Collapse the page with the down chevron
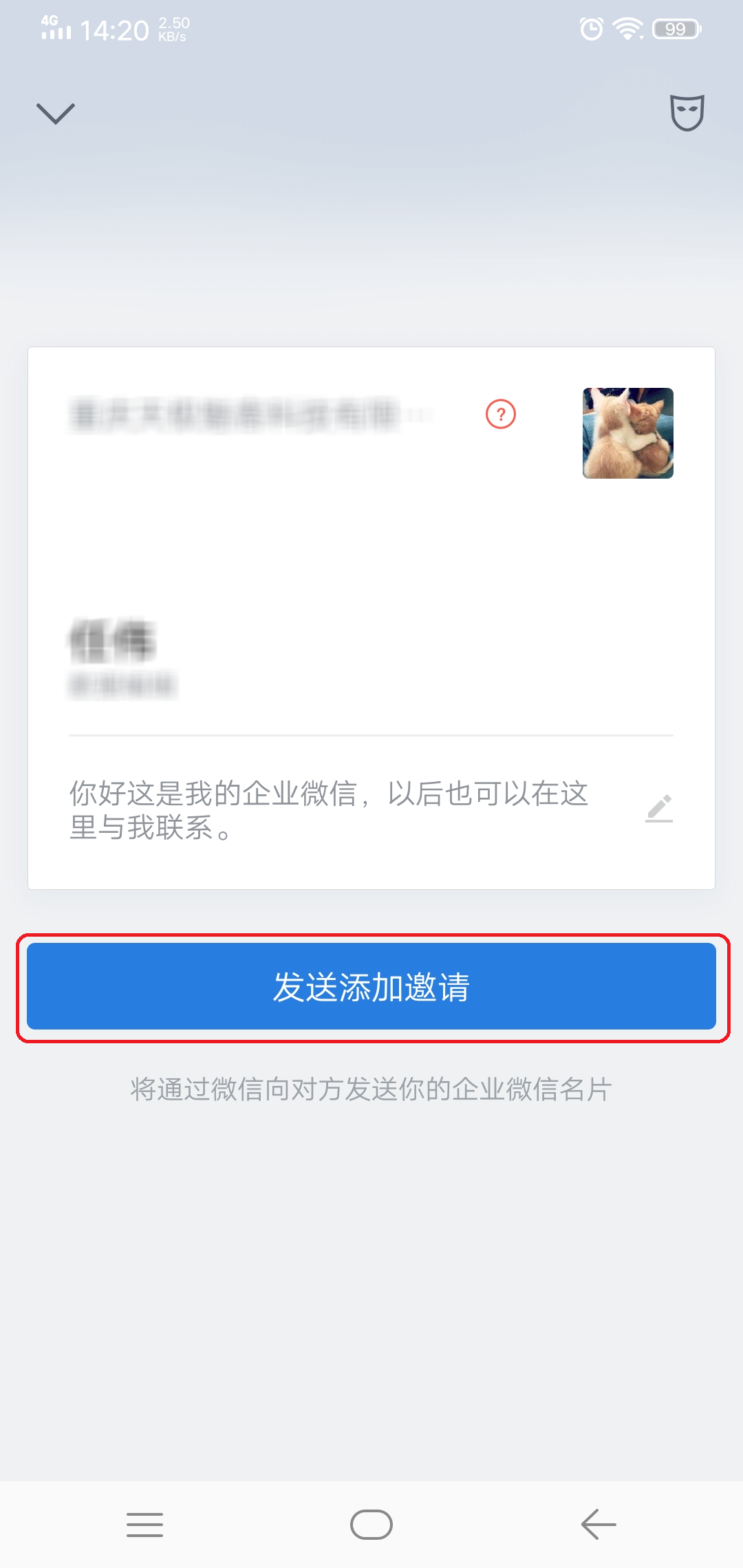 pyautogui.click(x=55, y=113)
